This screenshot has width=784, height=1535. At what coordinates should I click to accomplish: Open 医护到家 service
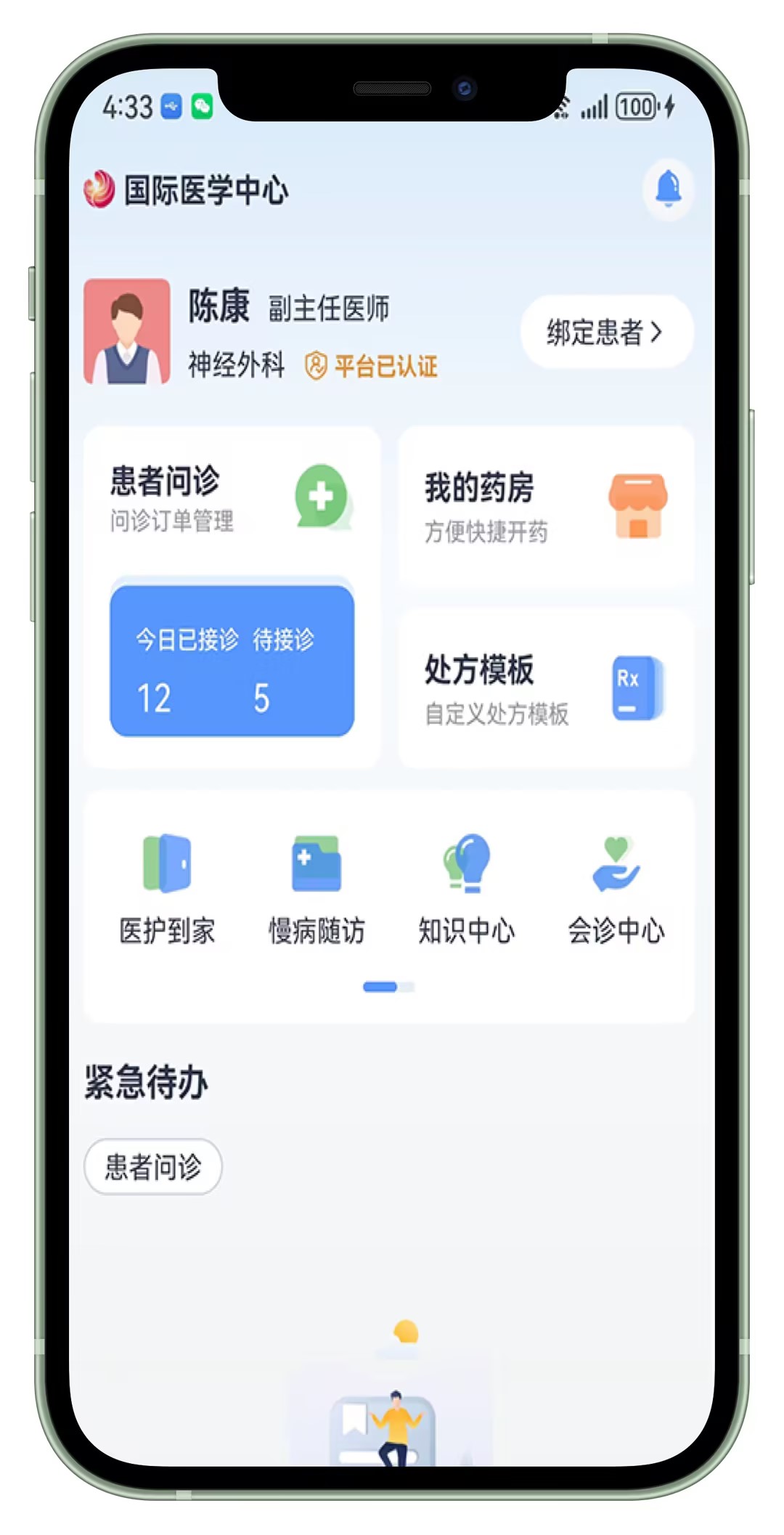coord(167,889)
